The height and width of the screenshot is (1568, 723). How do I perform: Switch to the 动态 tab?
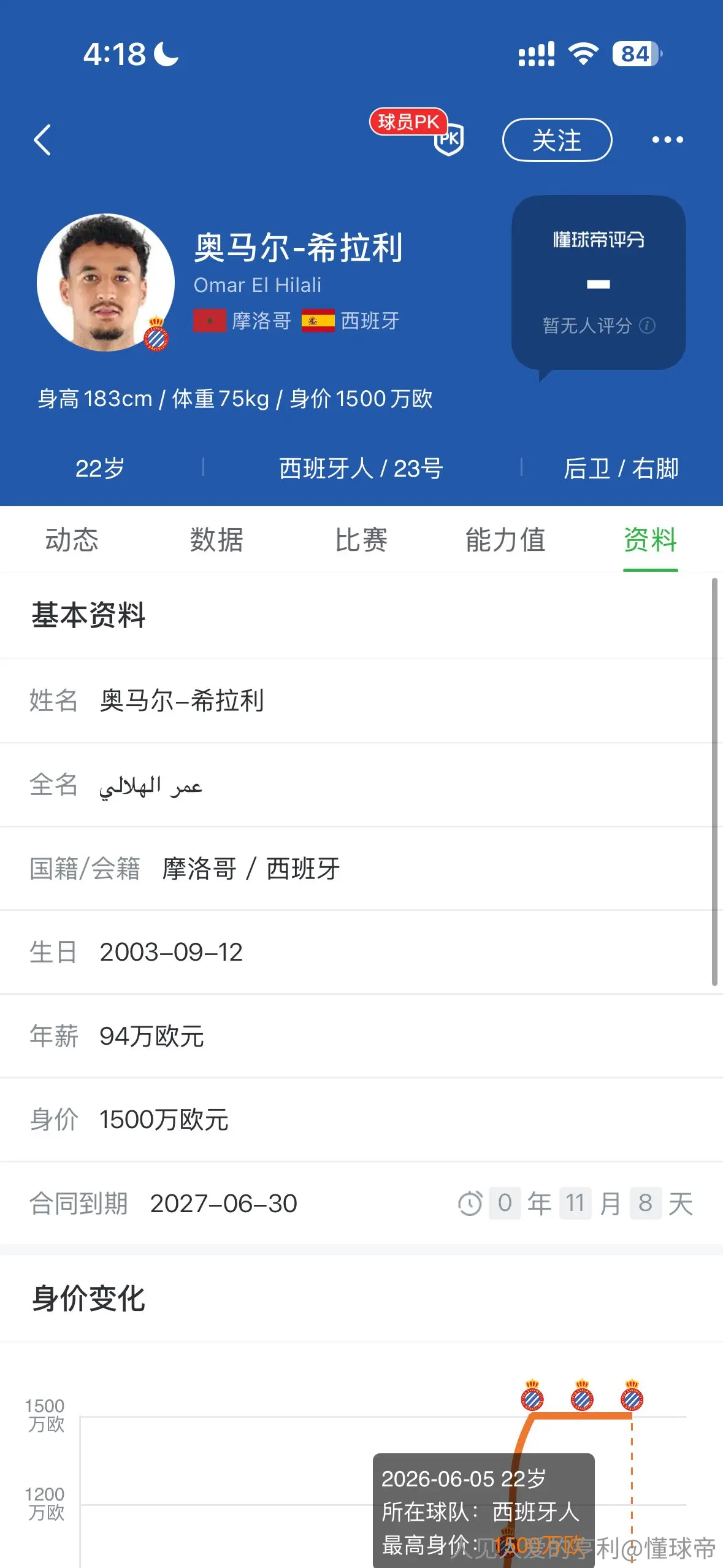point(72,540)
